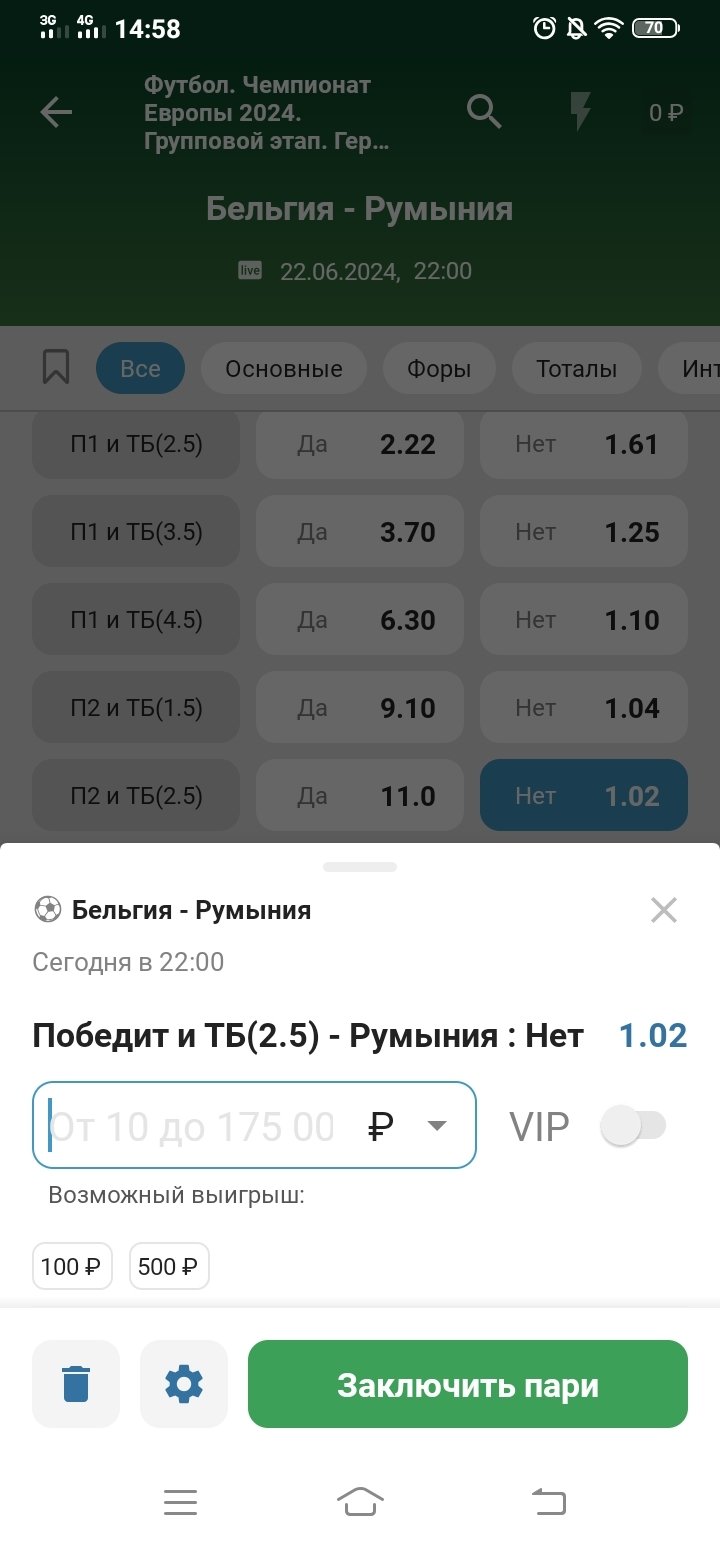
Task: Switch to the Тоталы filter
Action: 577,369
